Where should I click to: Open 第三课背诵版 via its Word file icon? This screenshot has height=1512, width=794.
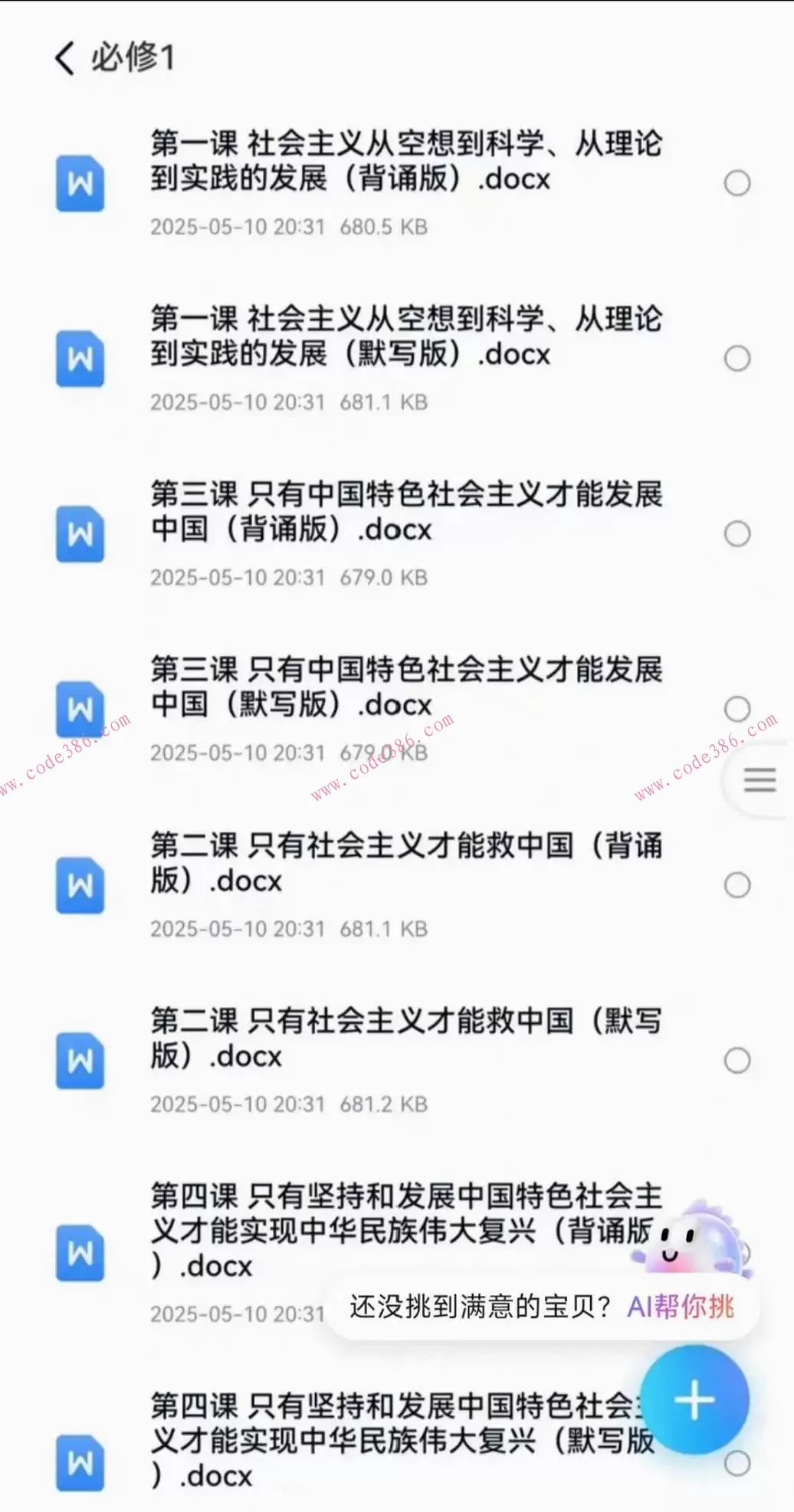point(80,535)
